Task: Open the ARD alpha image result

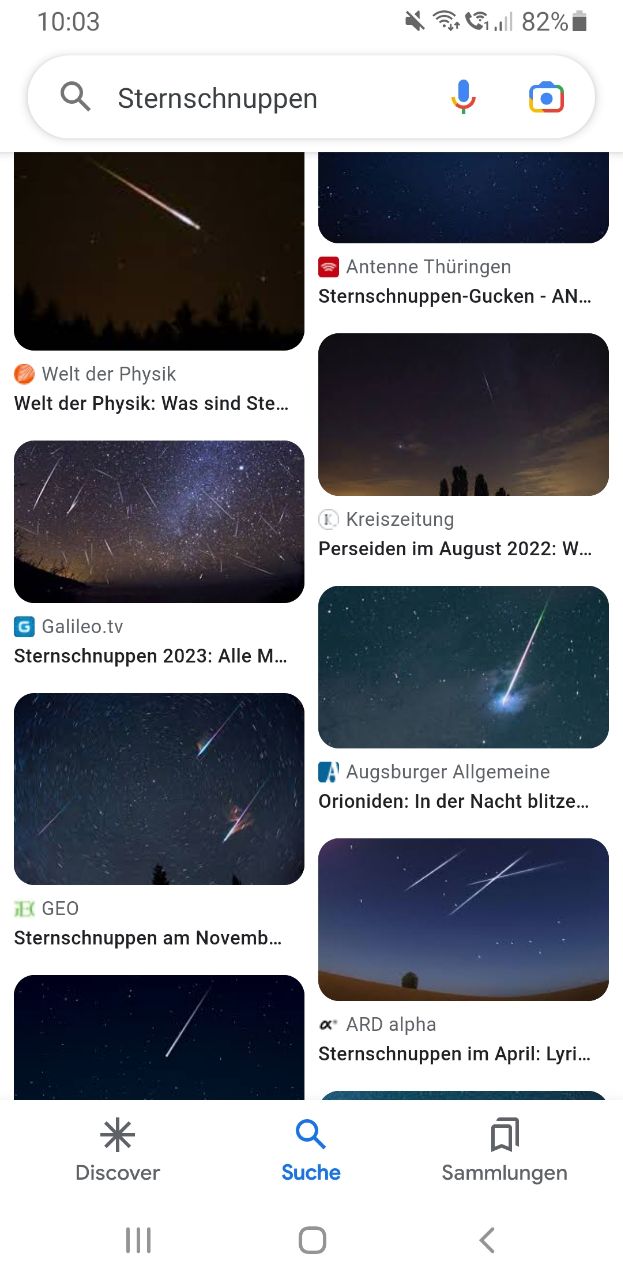Action: coord(463,919)
